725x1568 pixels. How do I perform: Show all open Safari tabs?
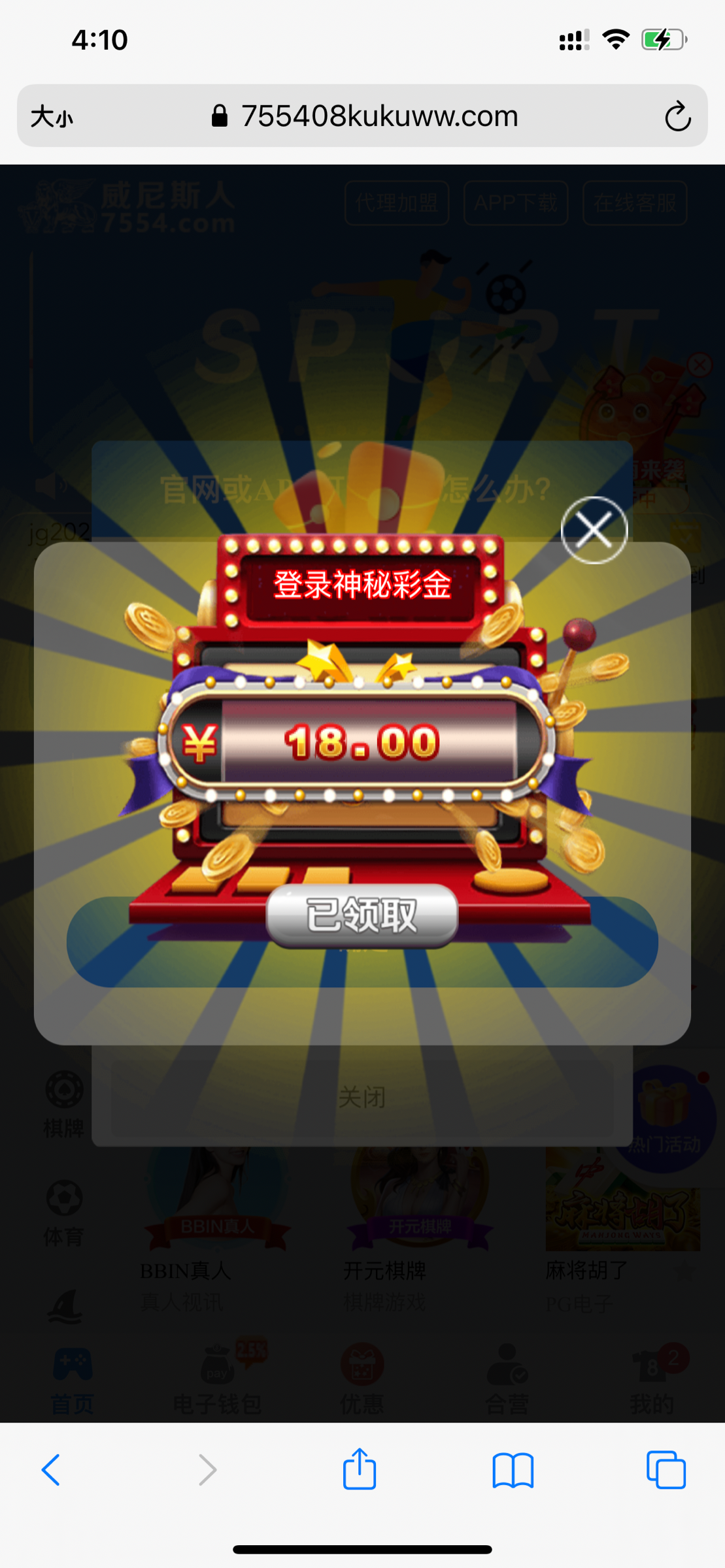click(666, 1470)
